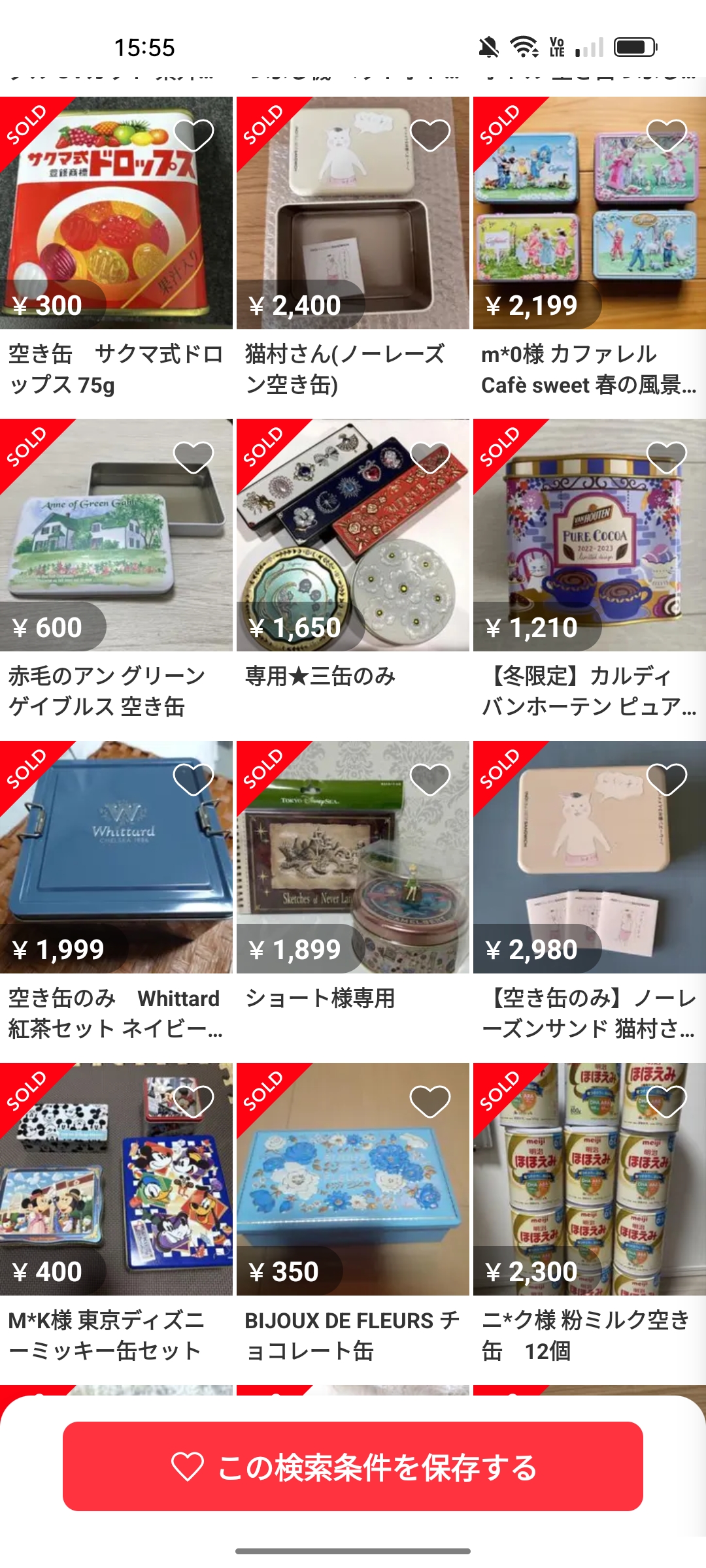Screen dimensions: 706x1568
Task: Open the 専用★三缶のみ listing
Action: click(353, 535)
